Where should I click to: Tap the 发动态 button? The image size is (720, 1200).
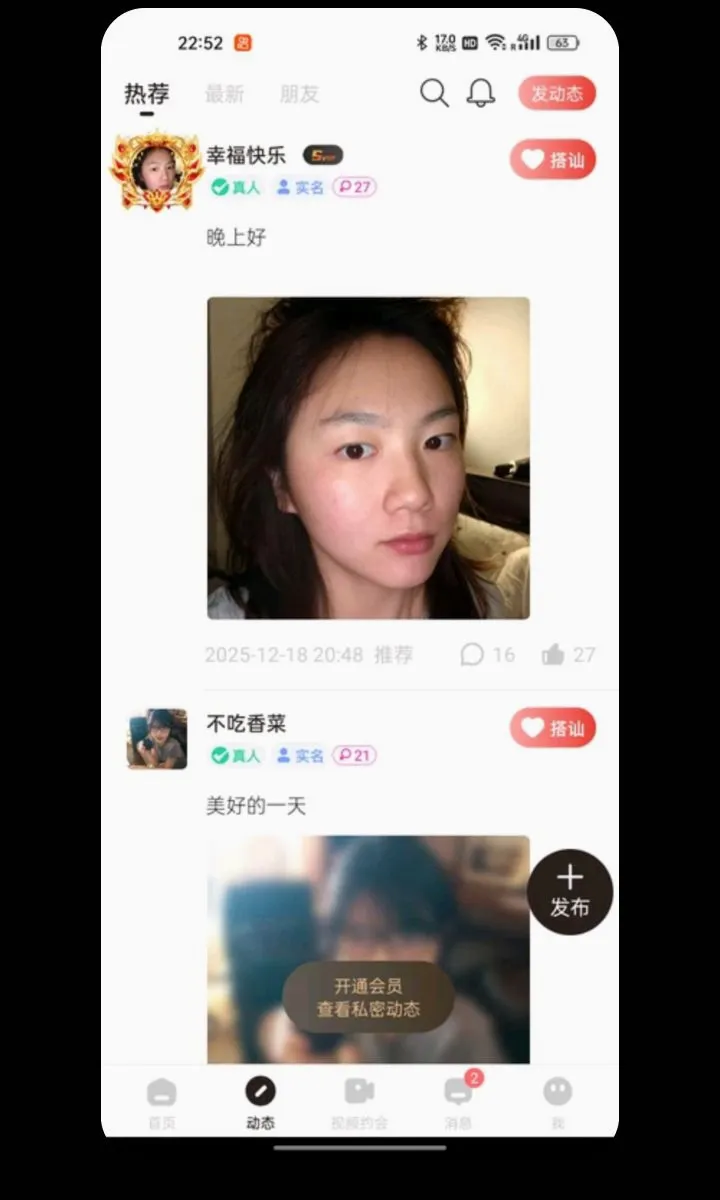(x=557, y=93)
